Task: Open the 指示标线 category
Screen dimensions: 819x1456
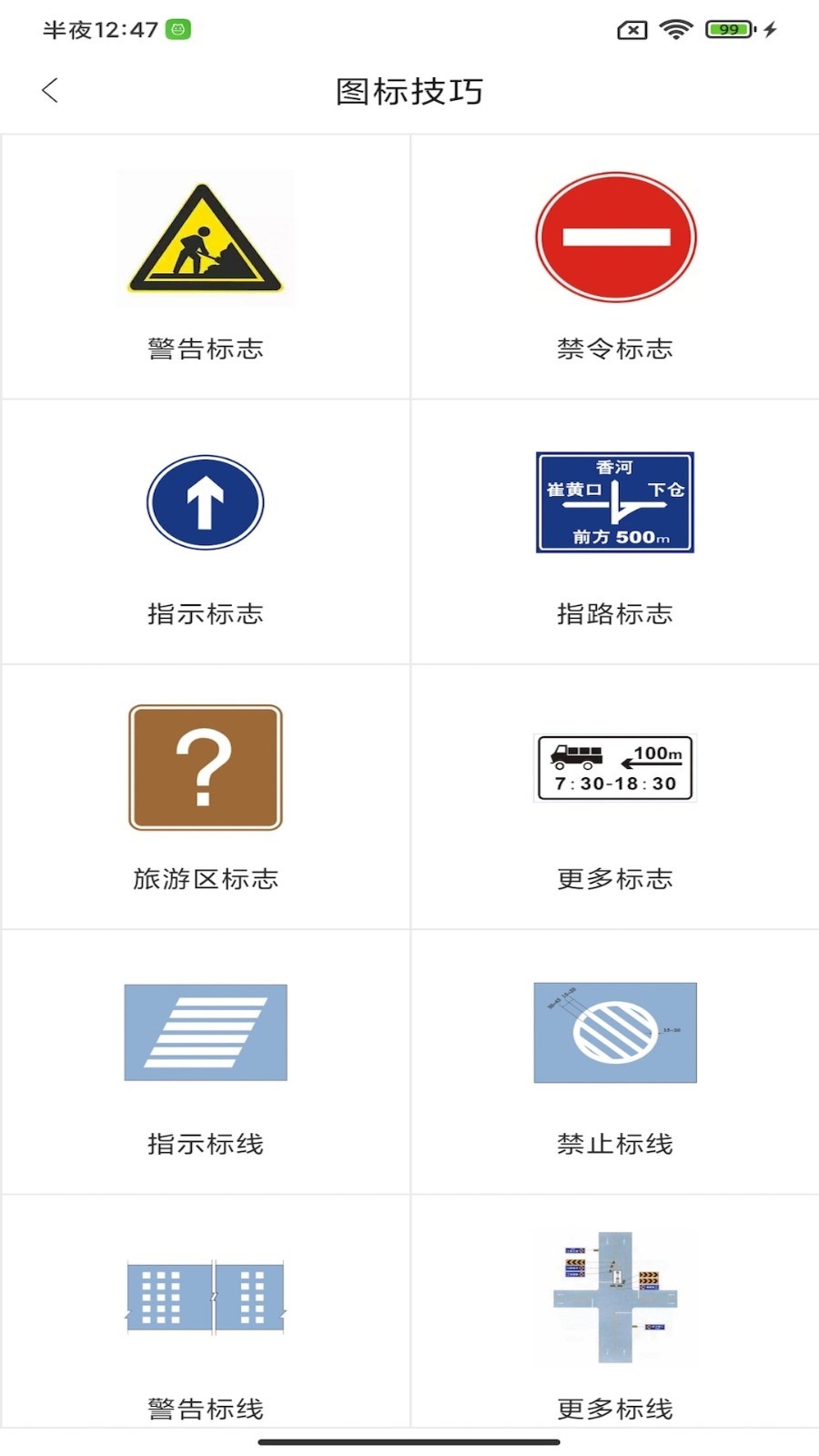Action: (206, 1062)
